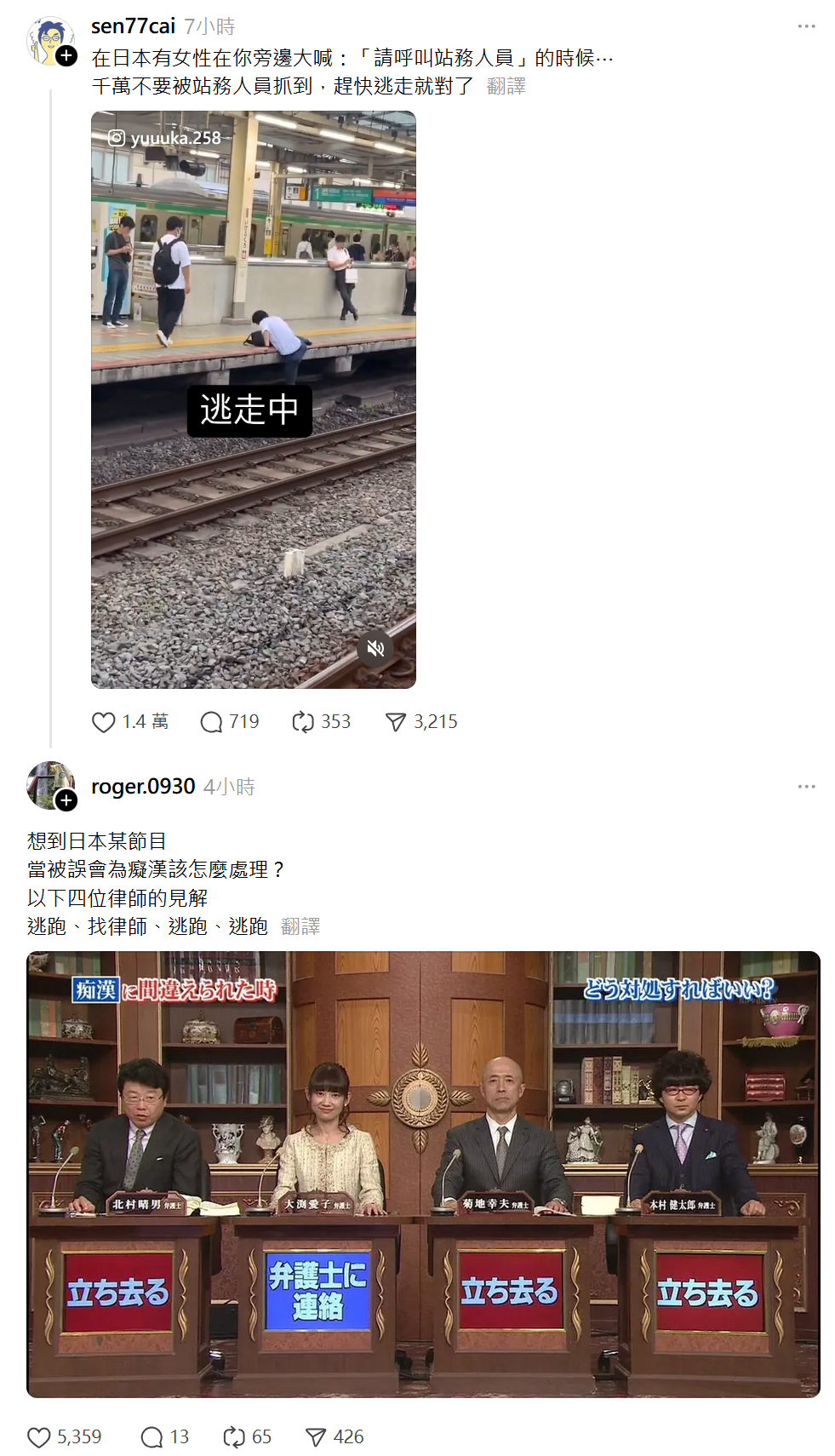
Task: Open the TV show image in roger.0930's reply
Action: tap(423, 1174)
